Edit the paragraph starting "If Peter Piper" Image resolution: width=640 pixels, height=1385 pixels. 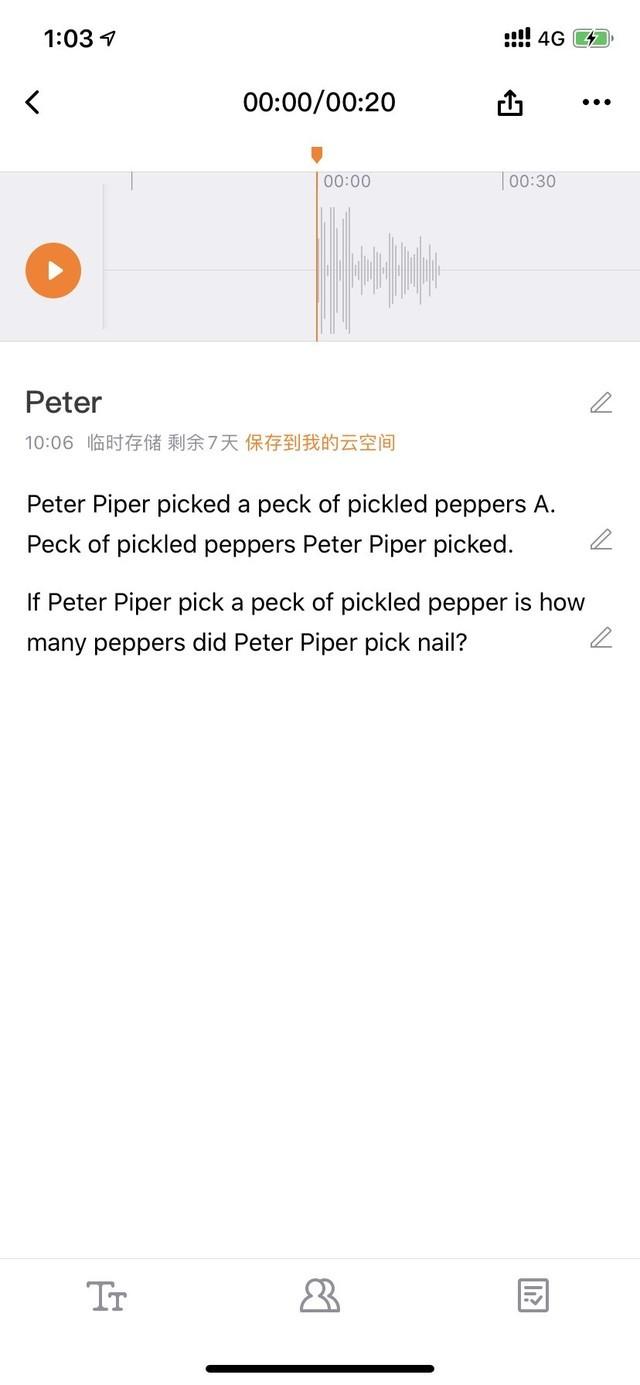tap(600, 637)
